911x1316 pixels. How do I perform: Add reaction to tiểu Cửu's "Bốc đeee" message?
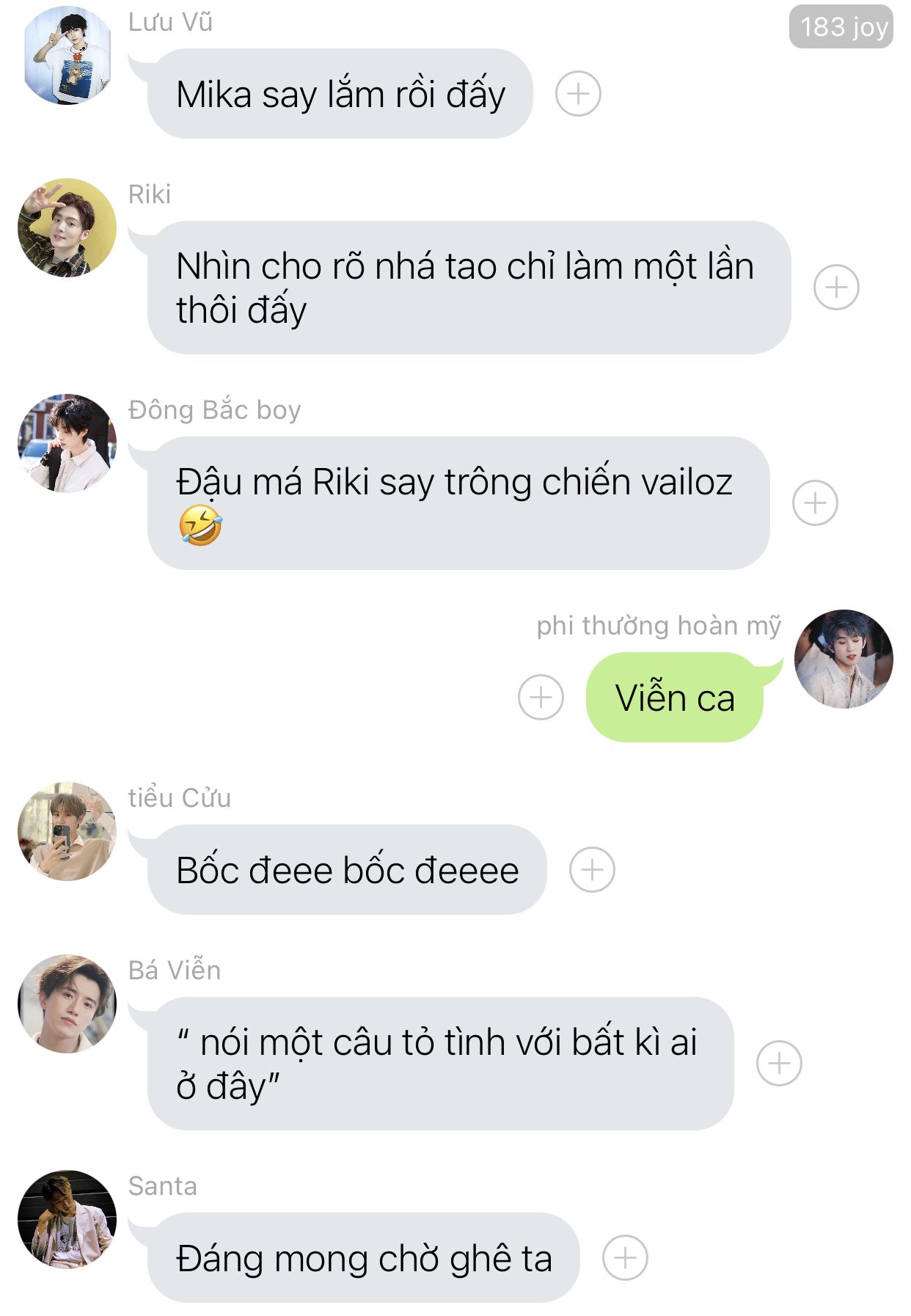coord(592,869)
